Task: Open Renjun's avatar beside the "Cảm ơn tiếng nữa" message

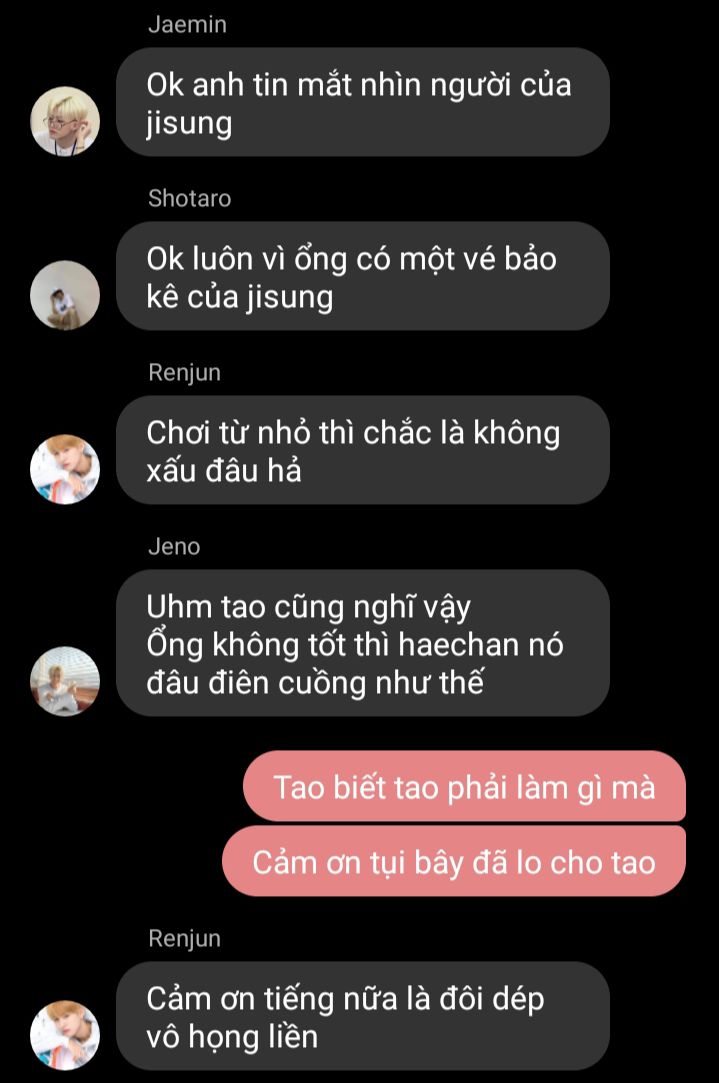Action: pos(65,1035)
